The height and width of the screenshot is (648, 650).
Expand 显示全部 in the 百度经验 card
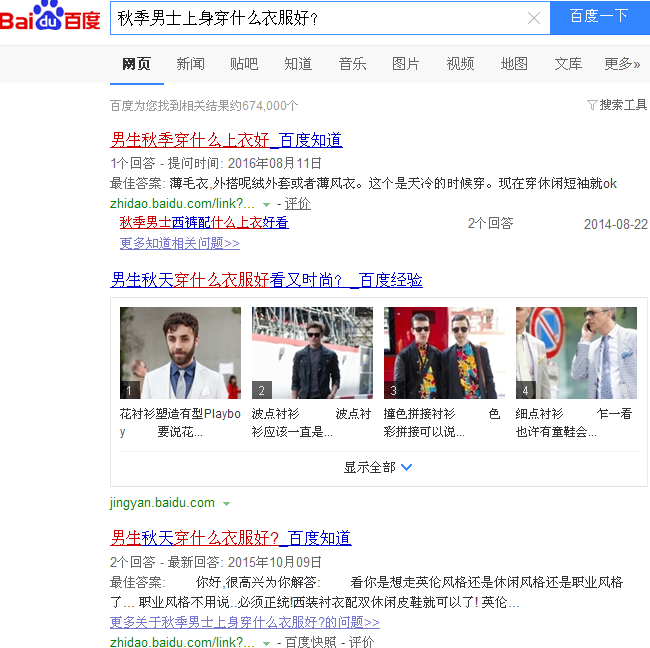[378, 467]
